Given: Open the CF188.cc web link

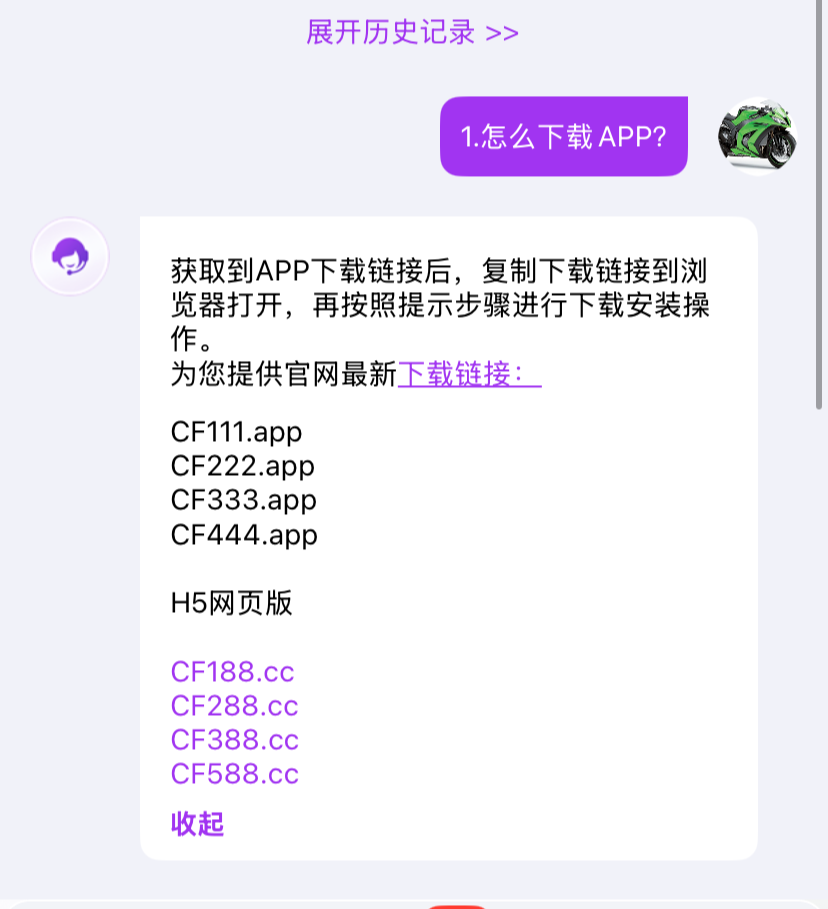Looking at the screenshot, I should point(232,672).
